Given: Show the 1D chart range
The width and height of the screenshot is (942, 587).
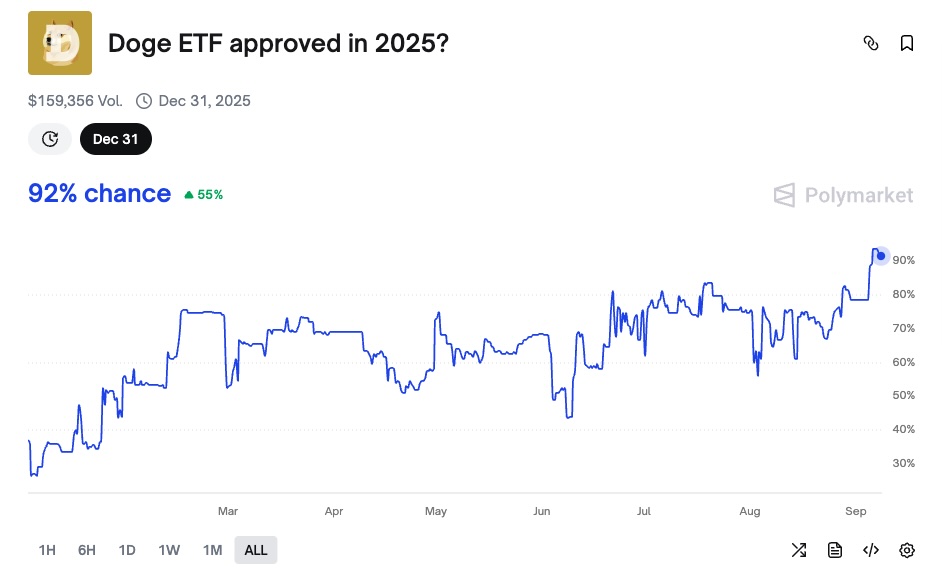Looking at the screenshot, I should pos(127,550).
